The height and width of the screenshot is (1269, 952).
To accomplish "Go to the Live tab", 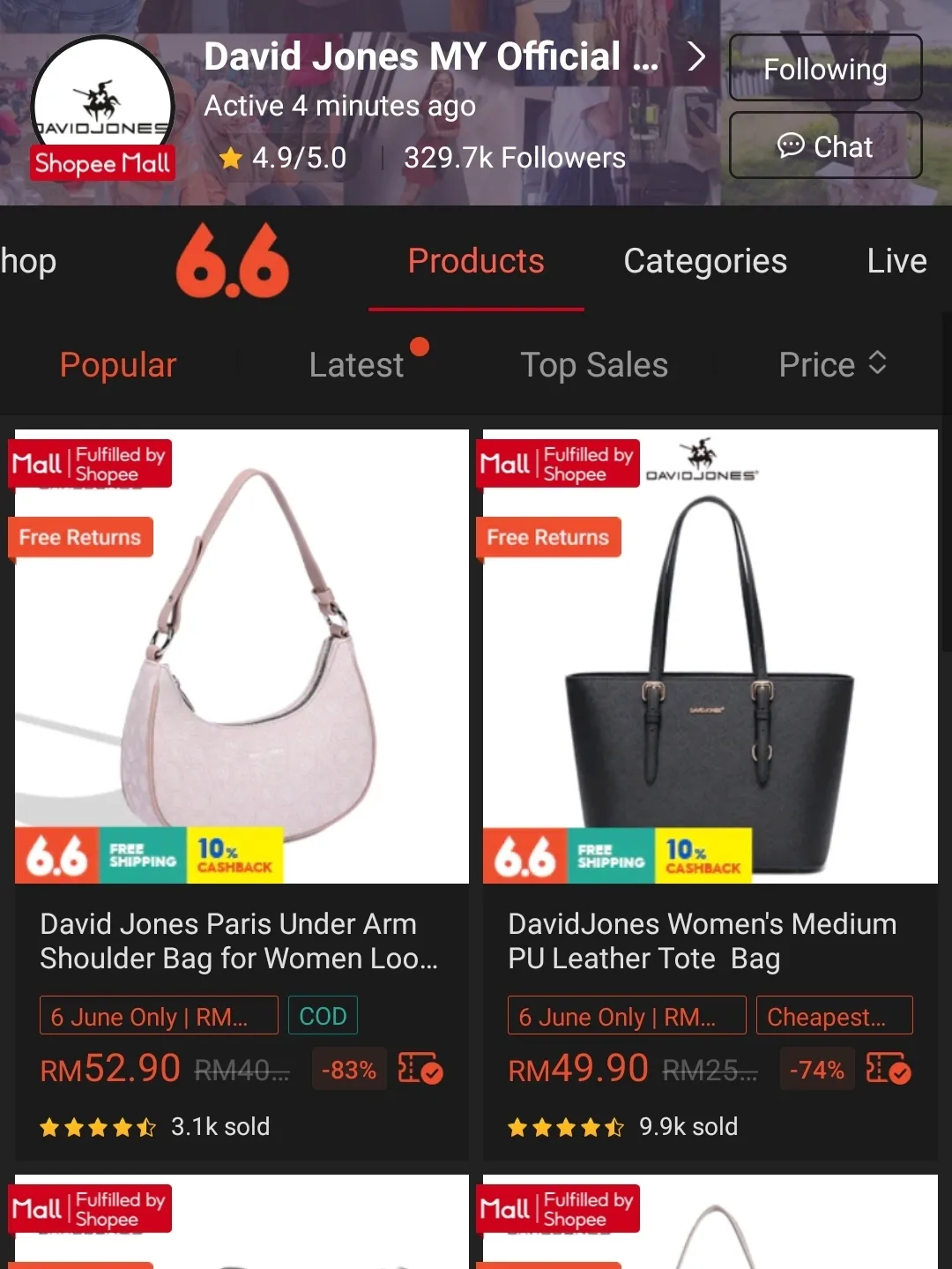I will point(896,261).
